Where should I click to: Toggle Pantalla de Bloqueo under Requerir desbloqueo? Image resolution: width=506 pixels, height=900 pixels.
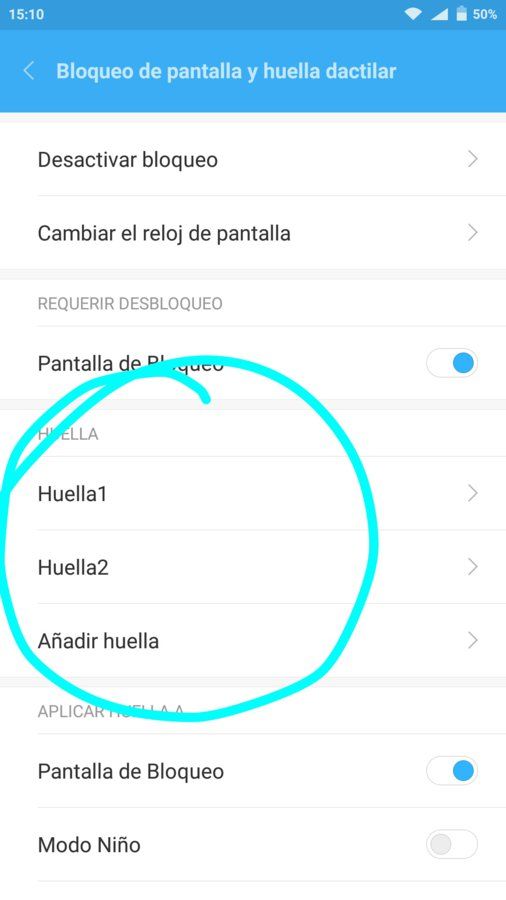click(451, 363)
